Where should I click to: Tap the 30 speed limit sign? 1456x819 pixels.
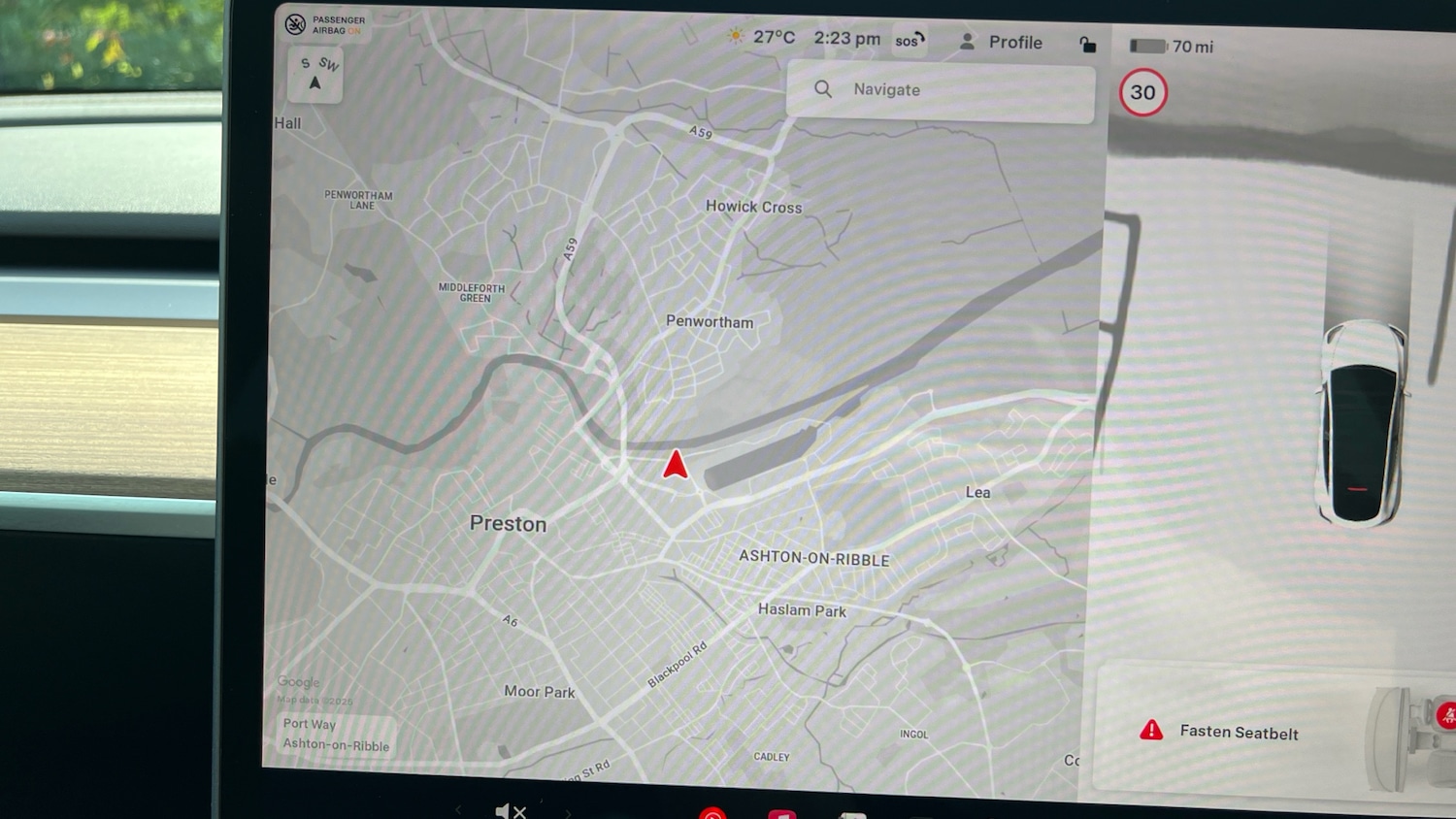(1142, 93)
